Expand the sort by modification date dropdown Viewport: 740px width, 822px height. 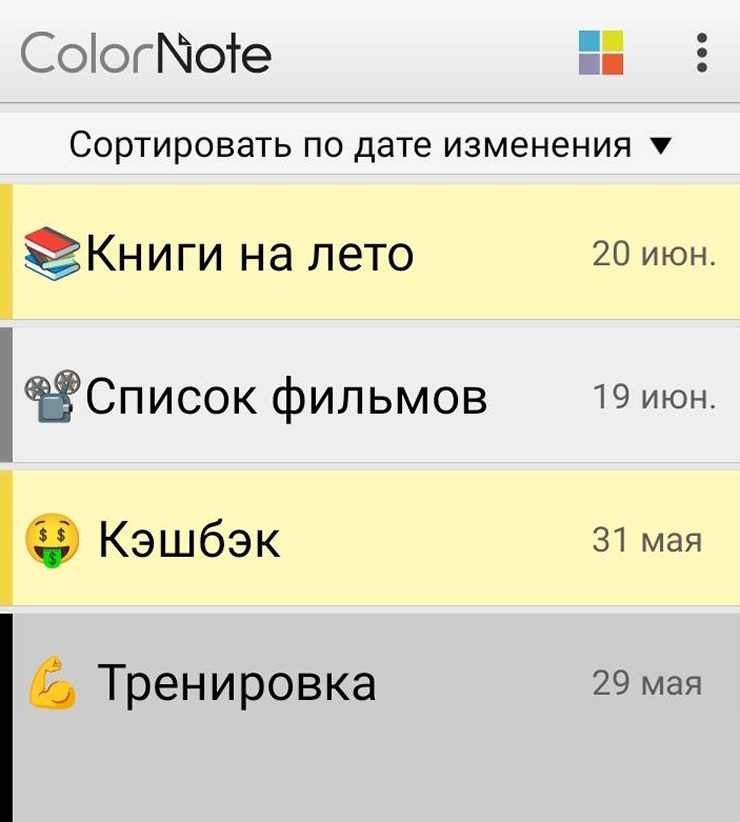tap(370, 146)
